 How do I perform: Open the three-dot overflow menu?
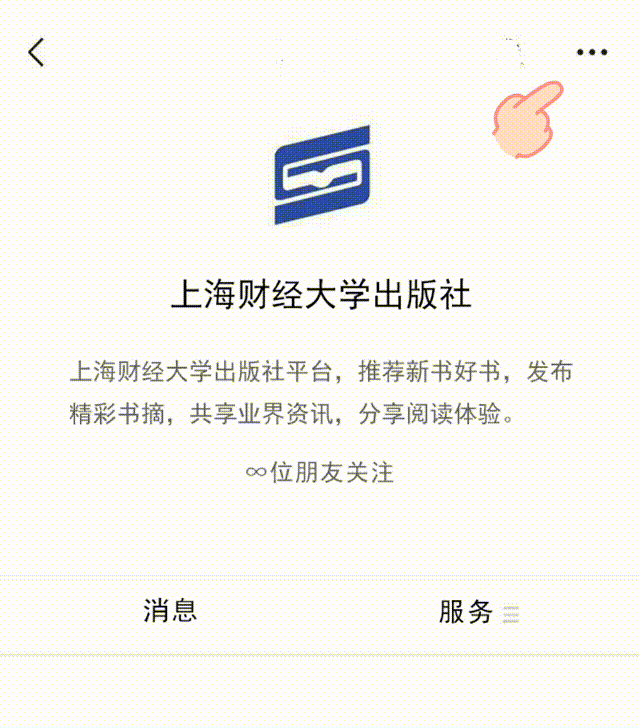(591, 52)
